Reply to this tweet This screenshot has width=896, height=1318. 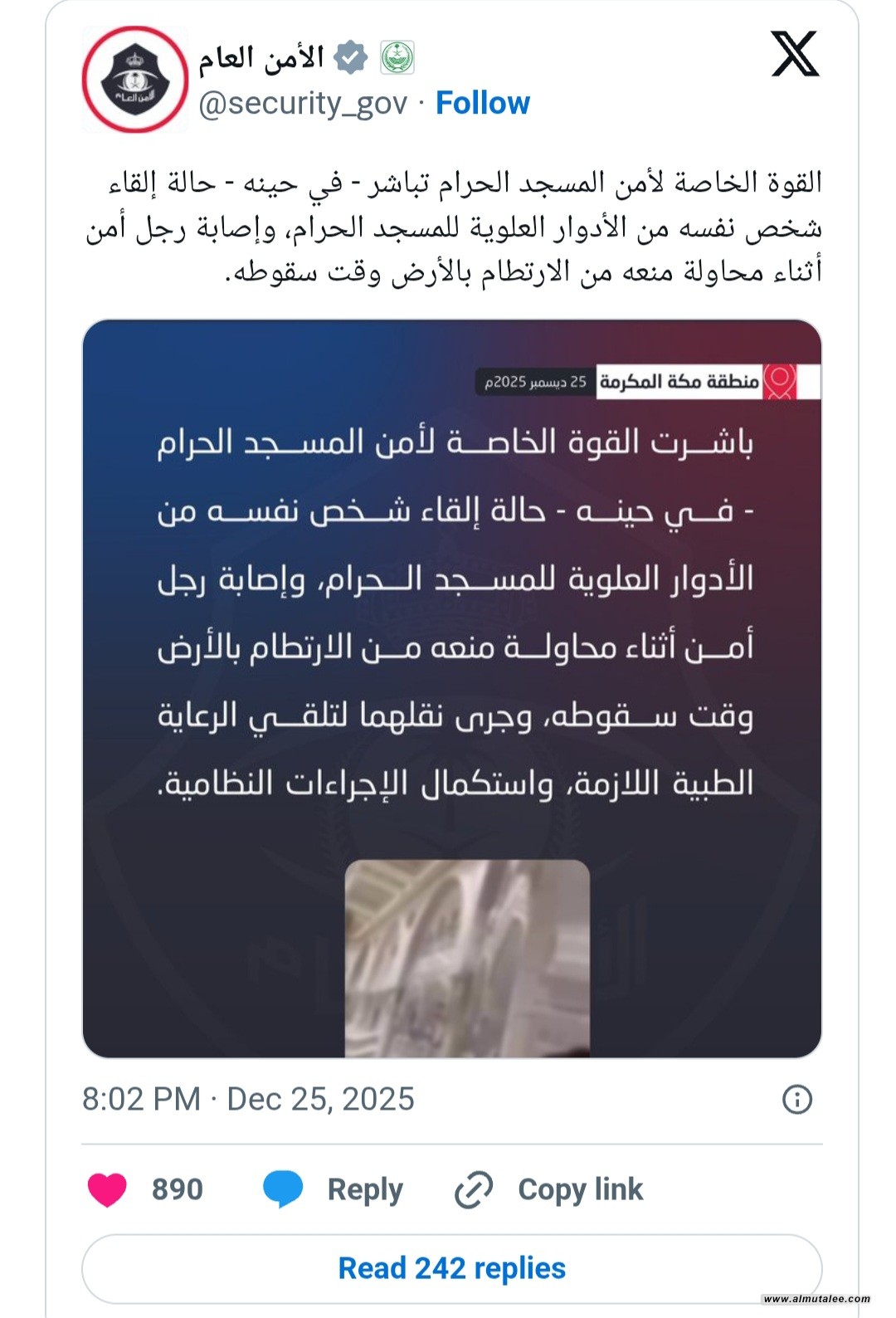pos(334,1189)
